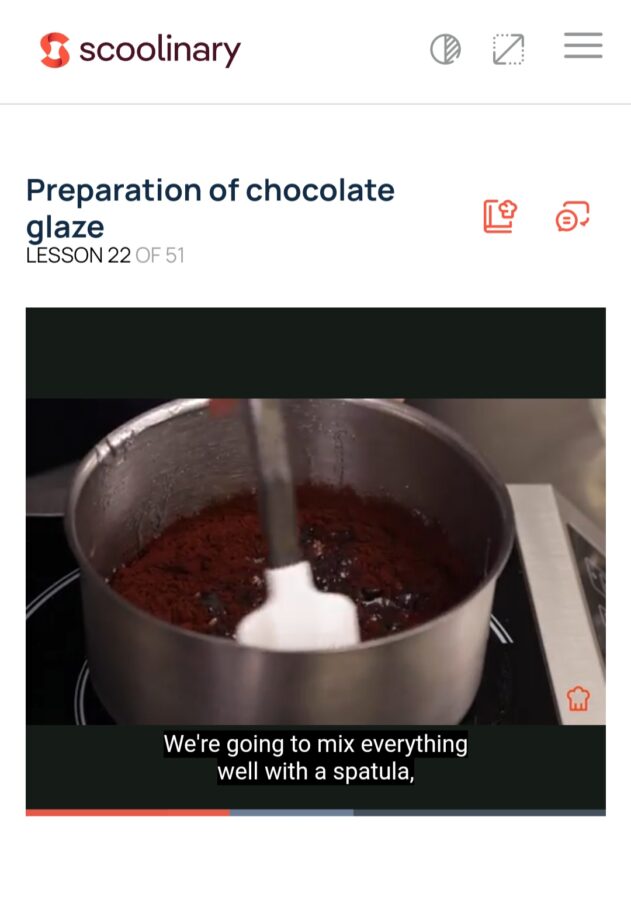Open the hamburger menu
Image resolution: width=631 pixels, height=900 pixels.
point(582,46)
